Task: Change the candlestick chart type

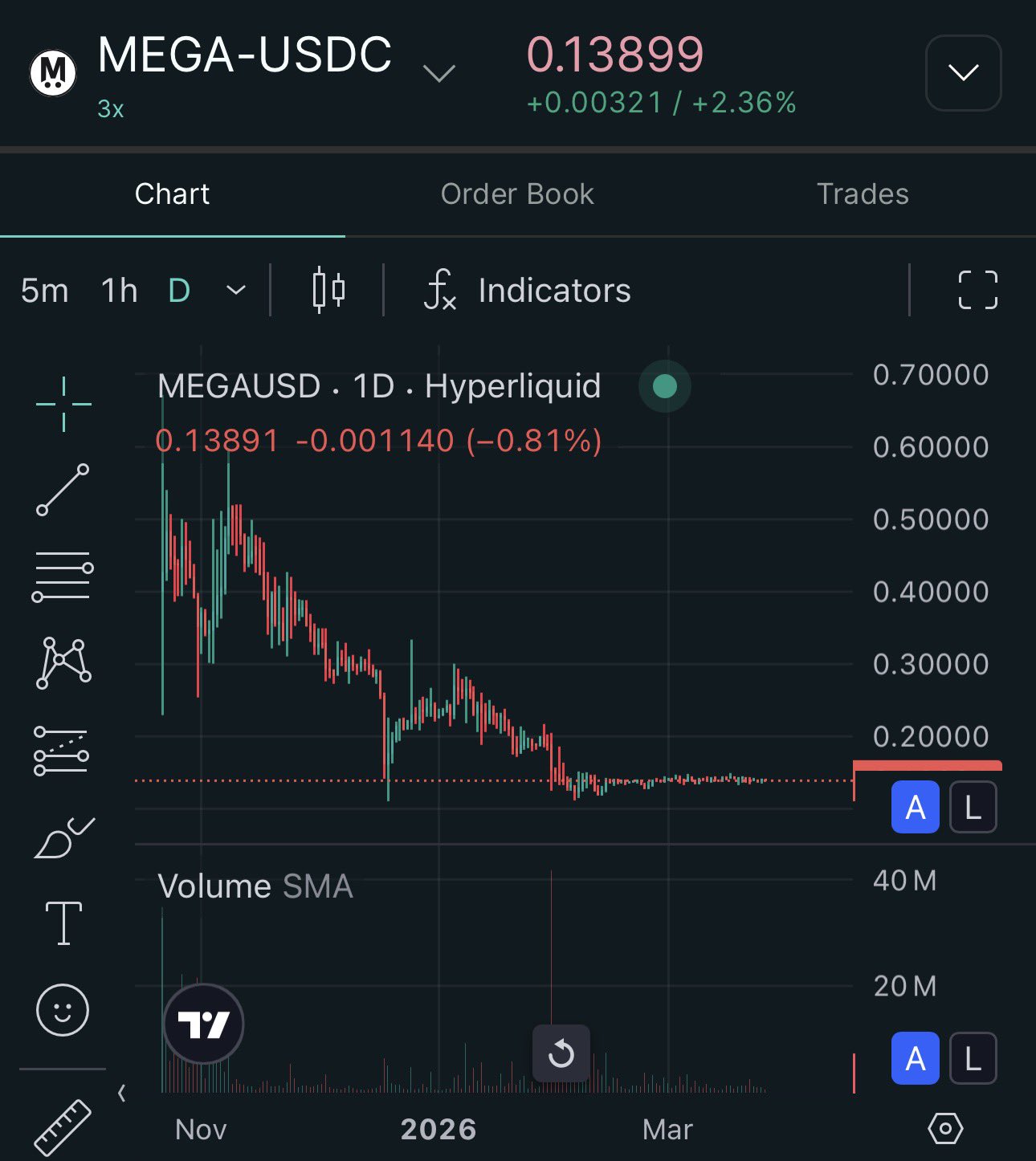Action: click(328, 290)
